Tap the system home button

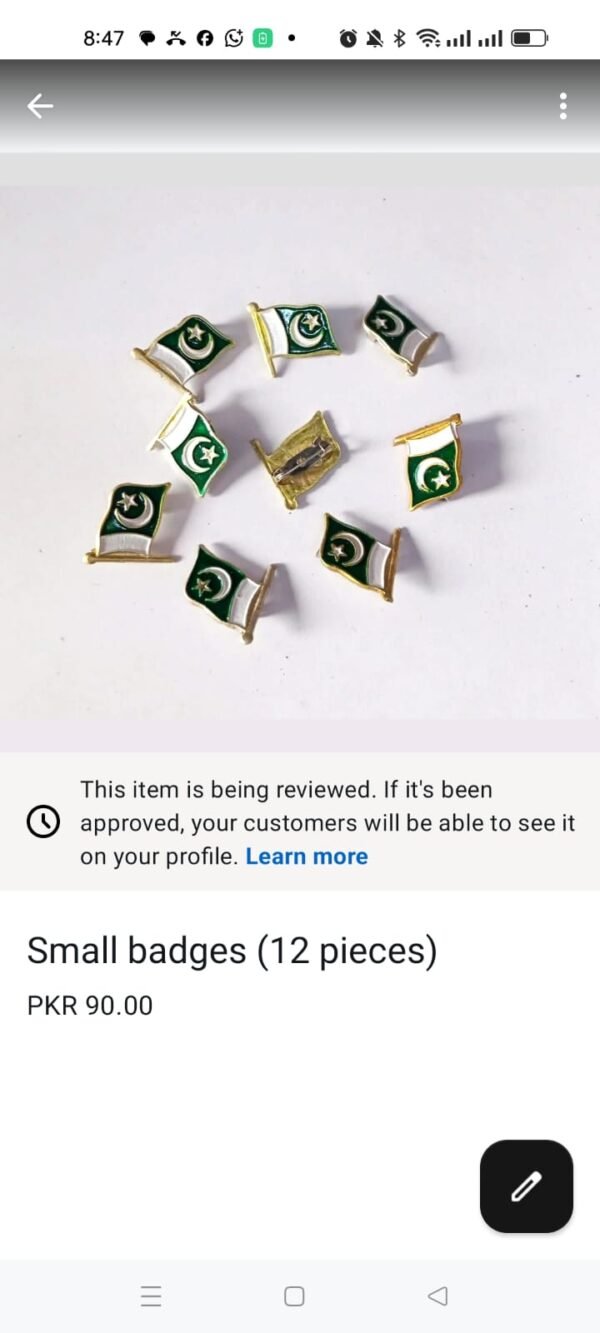pyautogui.click(x=294, y=1296)
